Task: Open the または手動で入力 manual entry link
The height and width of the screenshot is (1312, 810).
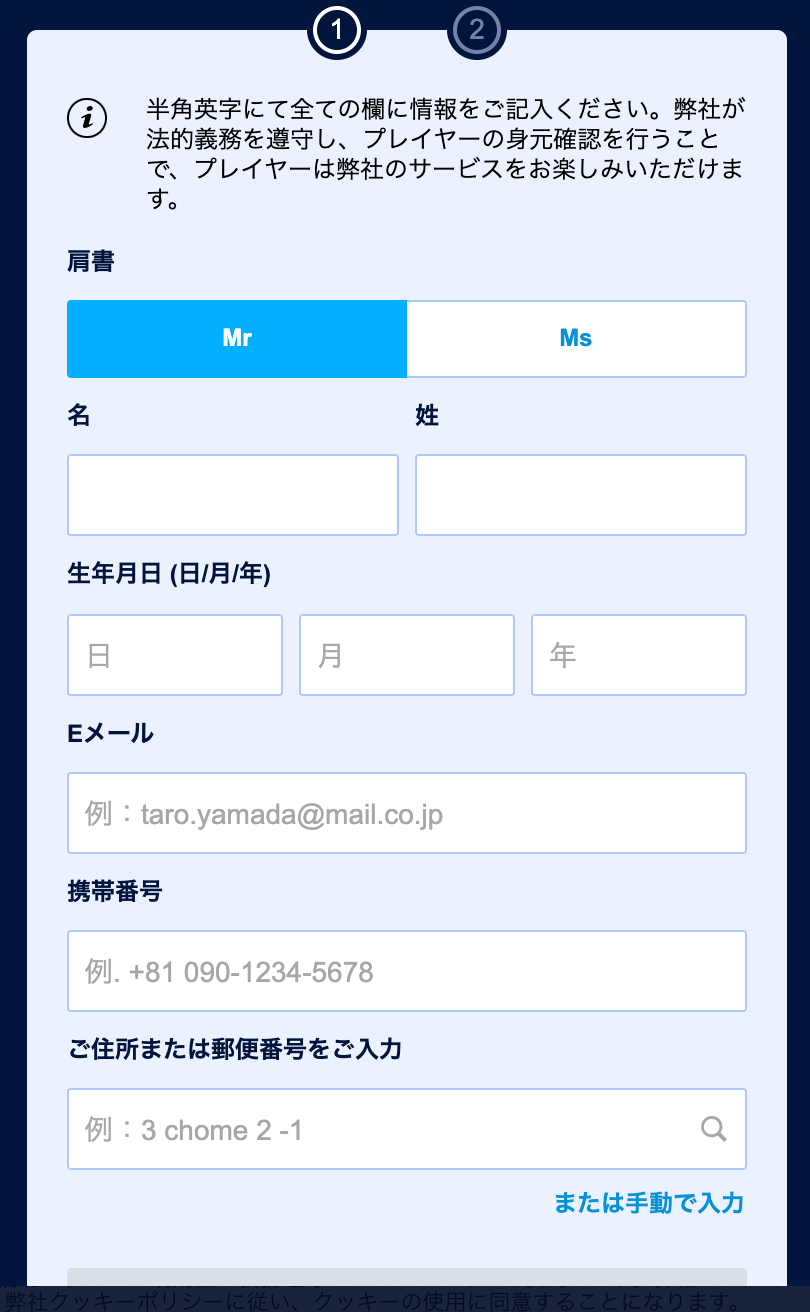Action: 649,1202
